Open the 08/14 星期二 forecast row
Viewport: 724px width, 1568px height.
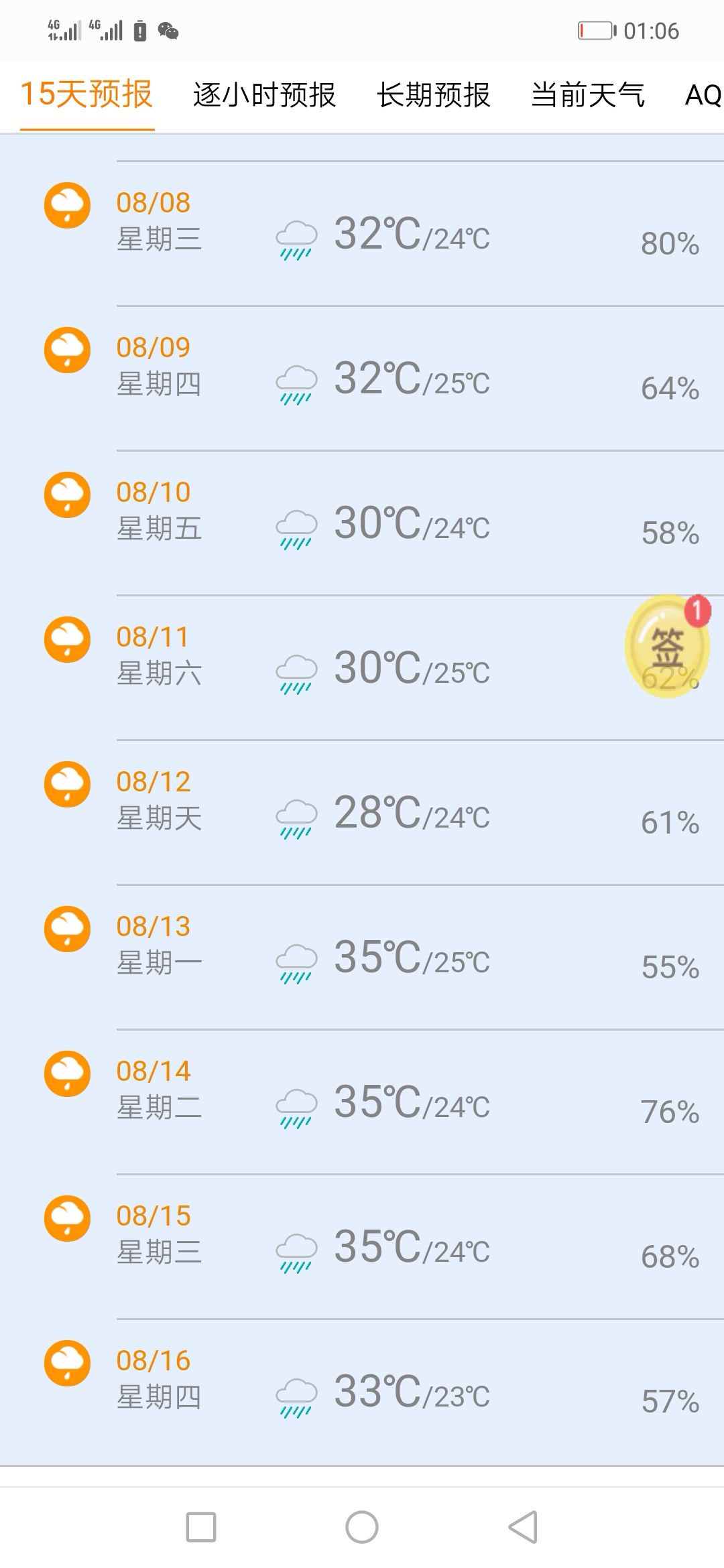[362, 1102]
